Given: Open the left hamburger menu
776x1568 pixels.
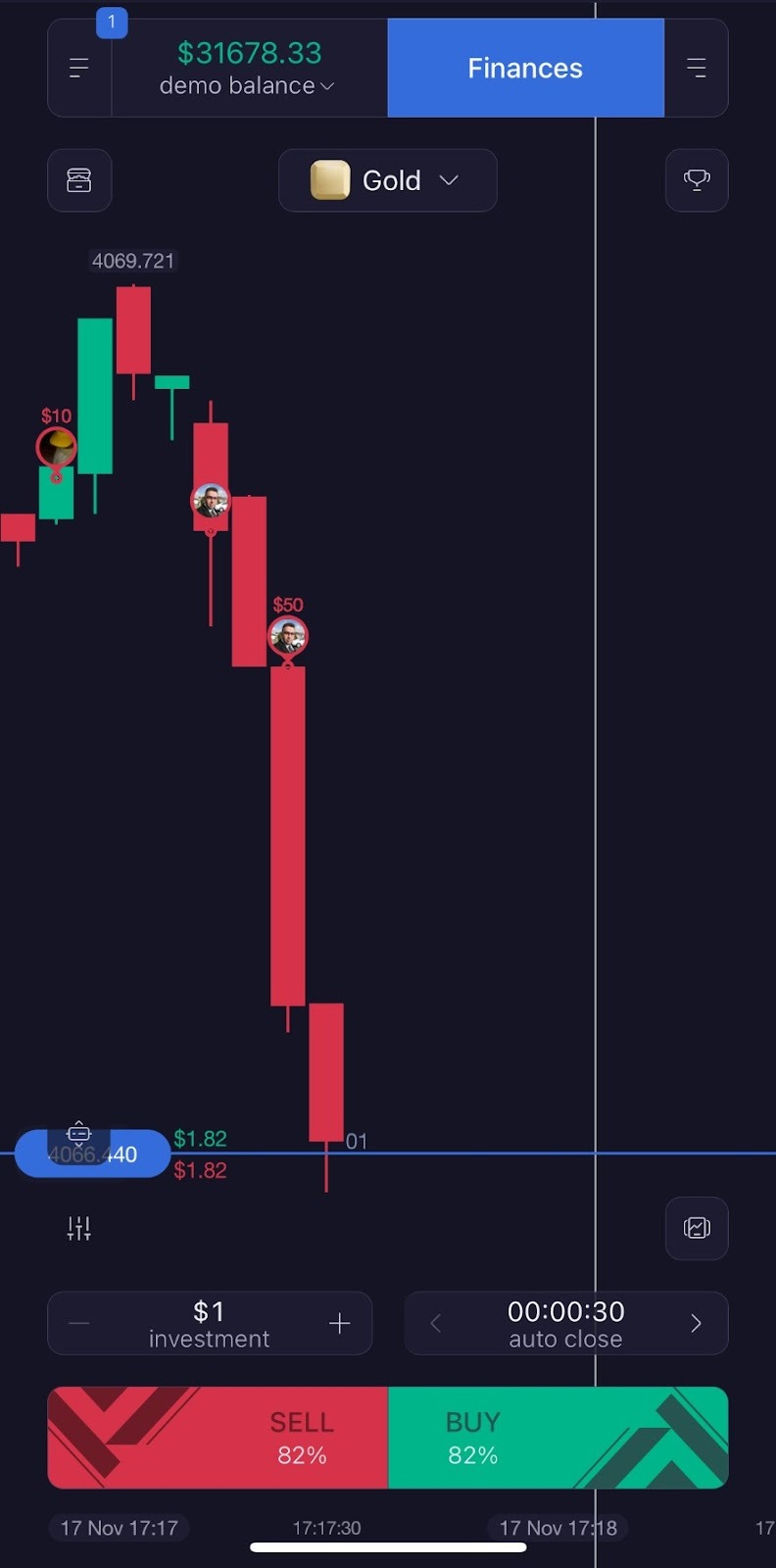Looking at the screenshot, I should coord(79,68).
